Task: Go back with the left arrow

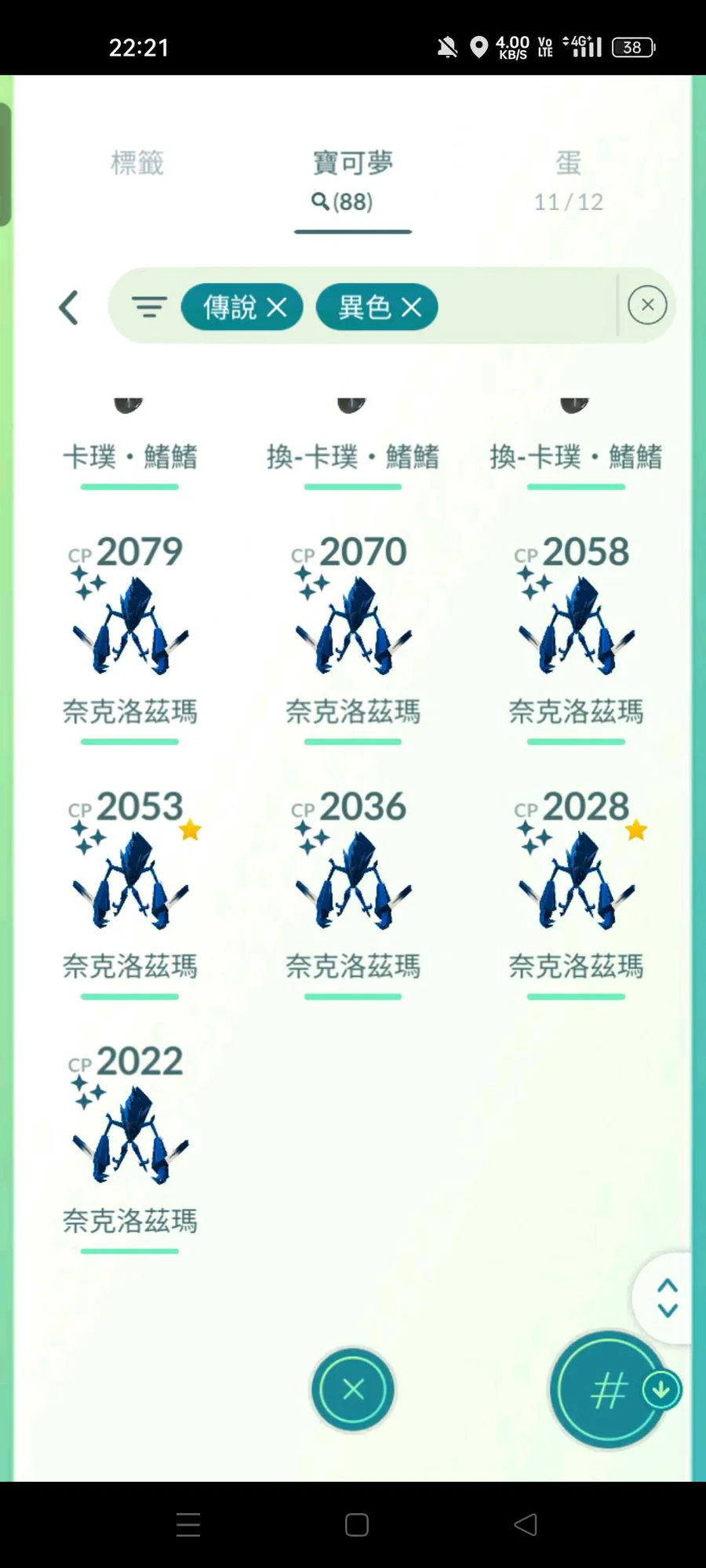Action: point(69,307)
